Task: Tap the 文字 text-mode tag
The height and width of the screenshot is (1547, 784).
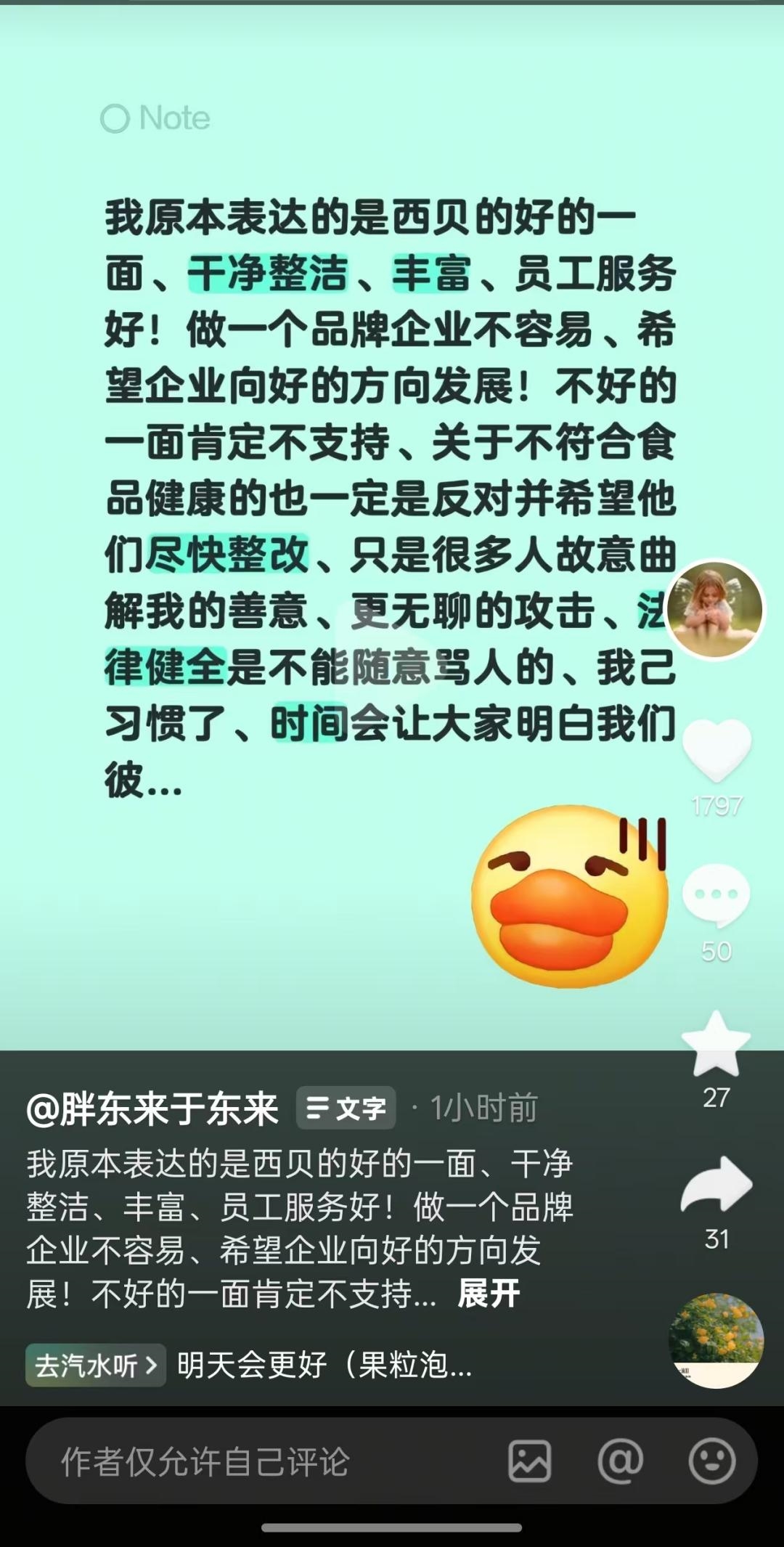Action: click(x=346, y=1108)
